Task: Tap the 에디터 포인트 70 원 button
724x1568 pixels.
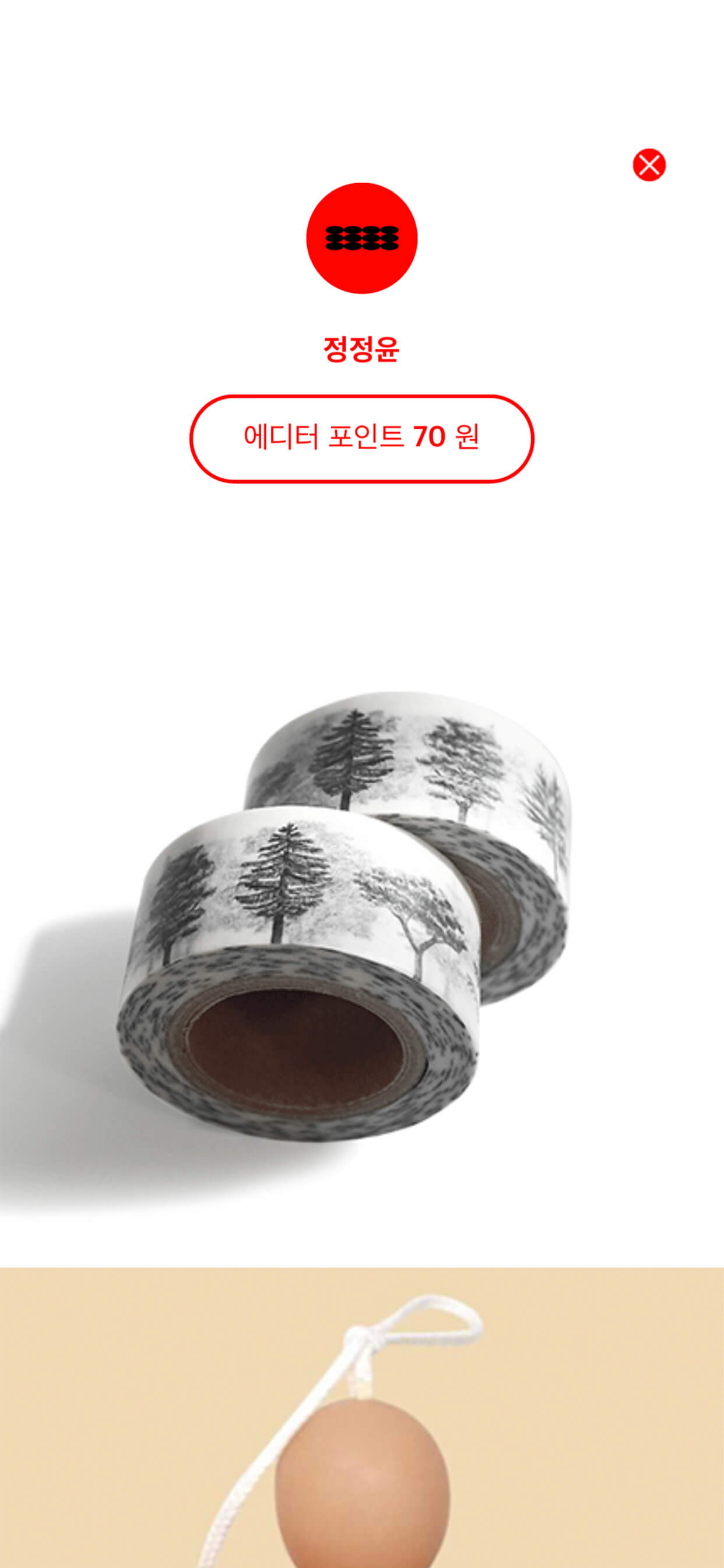Action: coord(361,438)
